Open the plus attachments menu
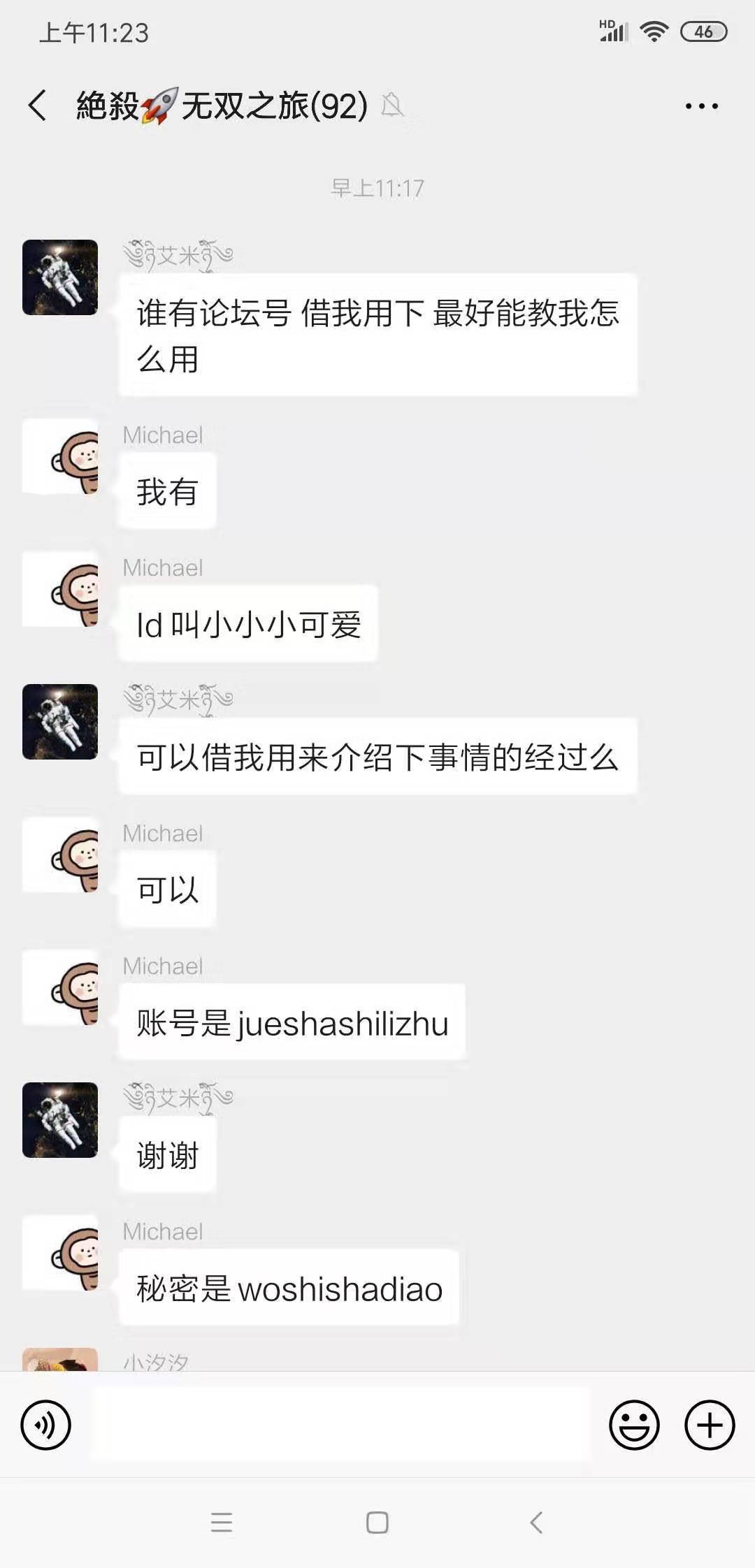755x1568 pixels. click(x=710, y=1425)
